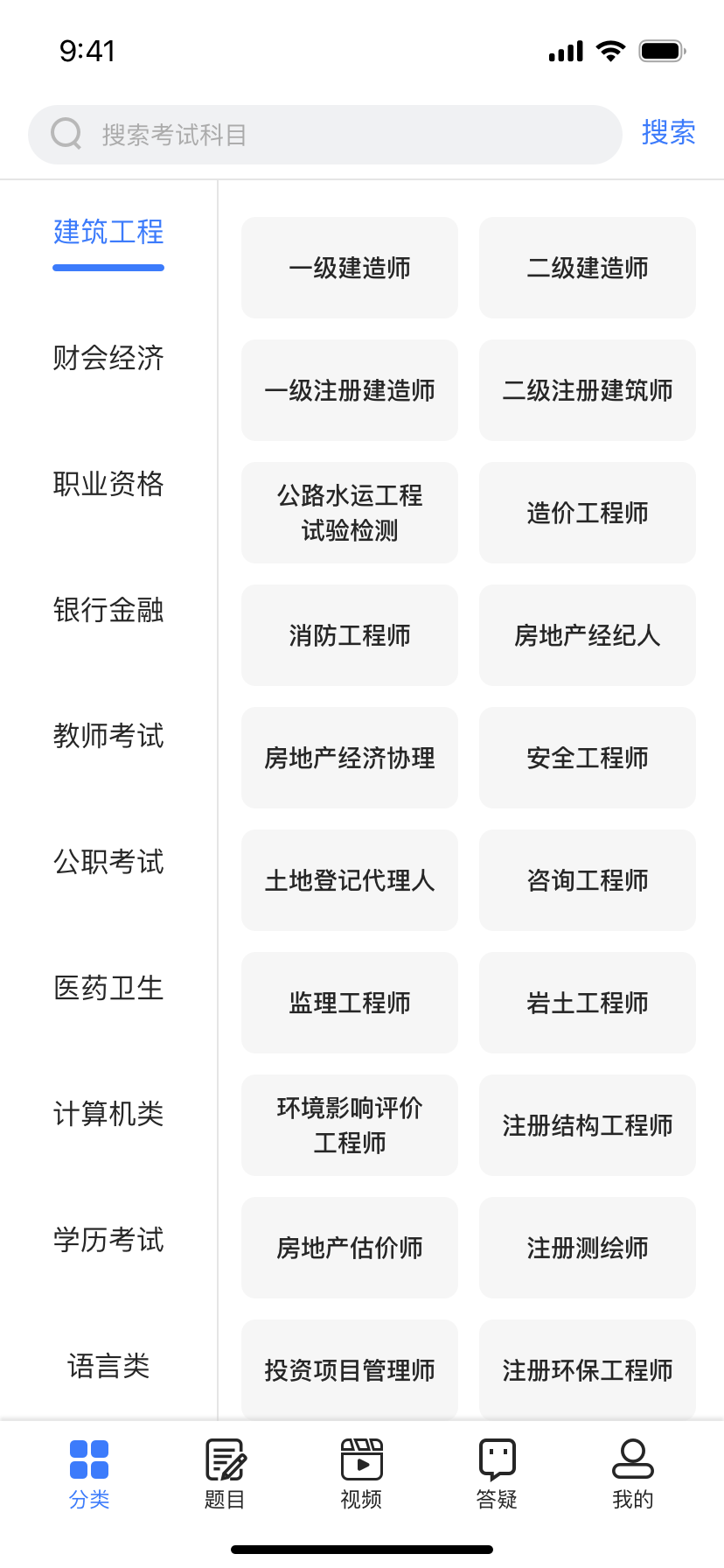Choose 消防工程师 exam card

[x=349, y=635]
